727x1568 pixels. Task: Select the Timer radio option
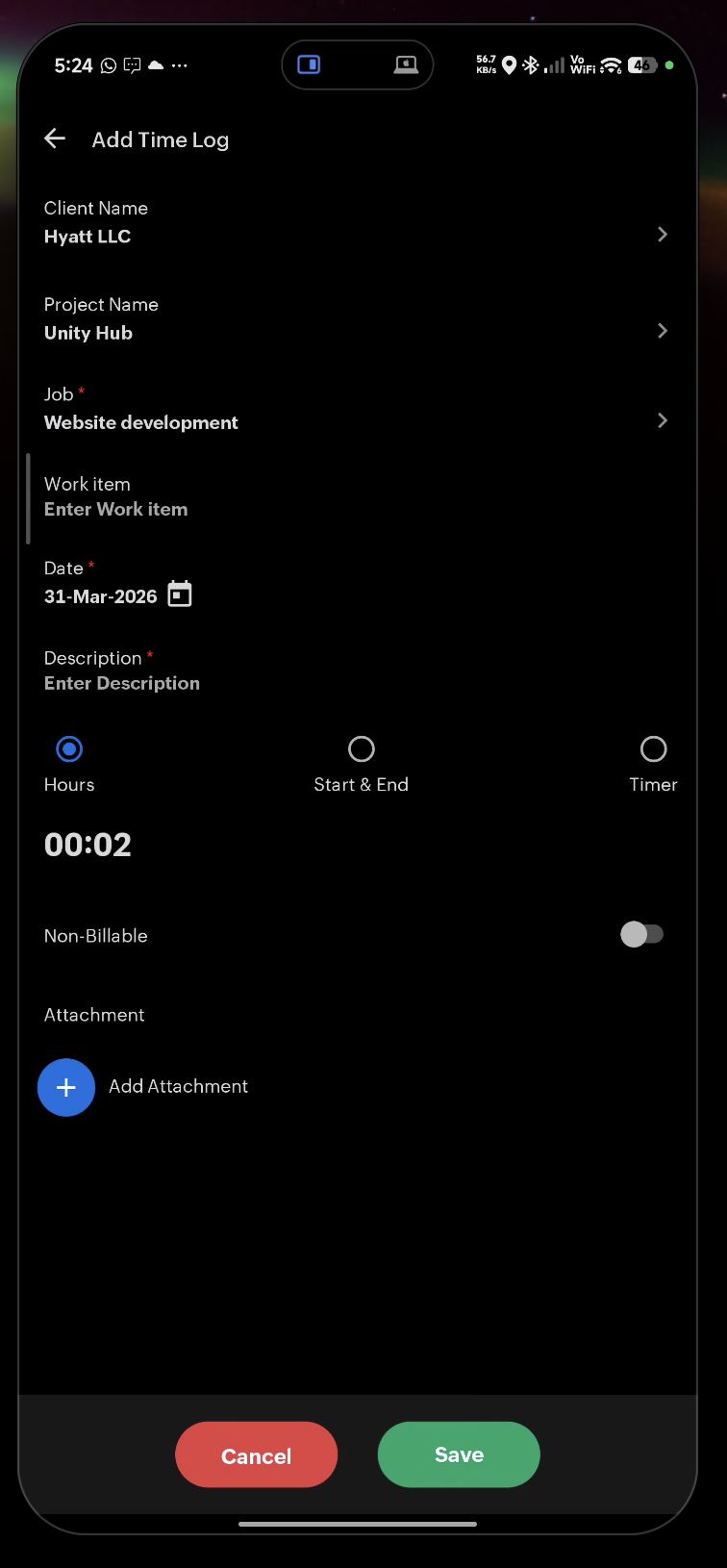point(653,749)
